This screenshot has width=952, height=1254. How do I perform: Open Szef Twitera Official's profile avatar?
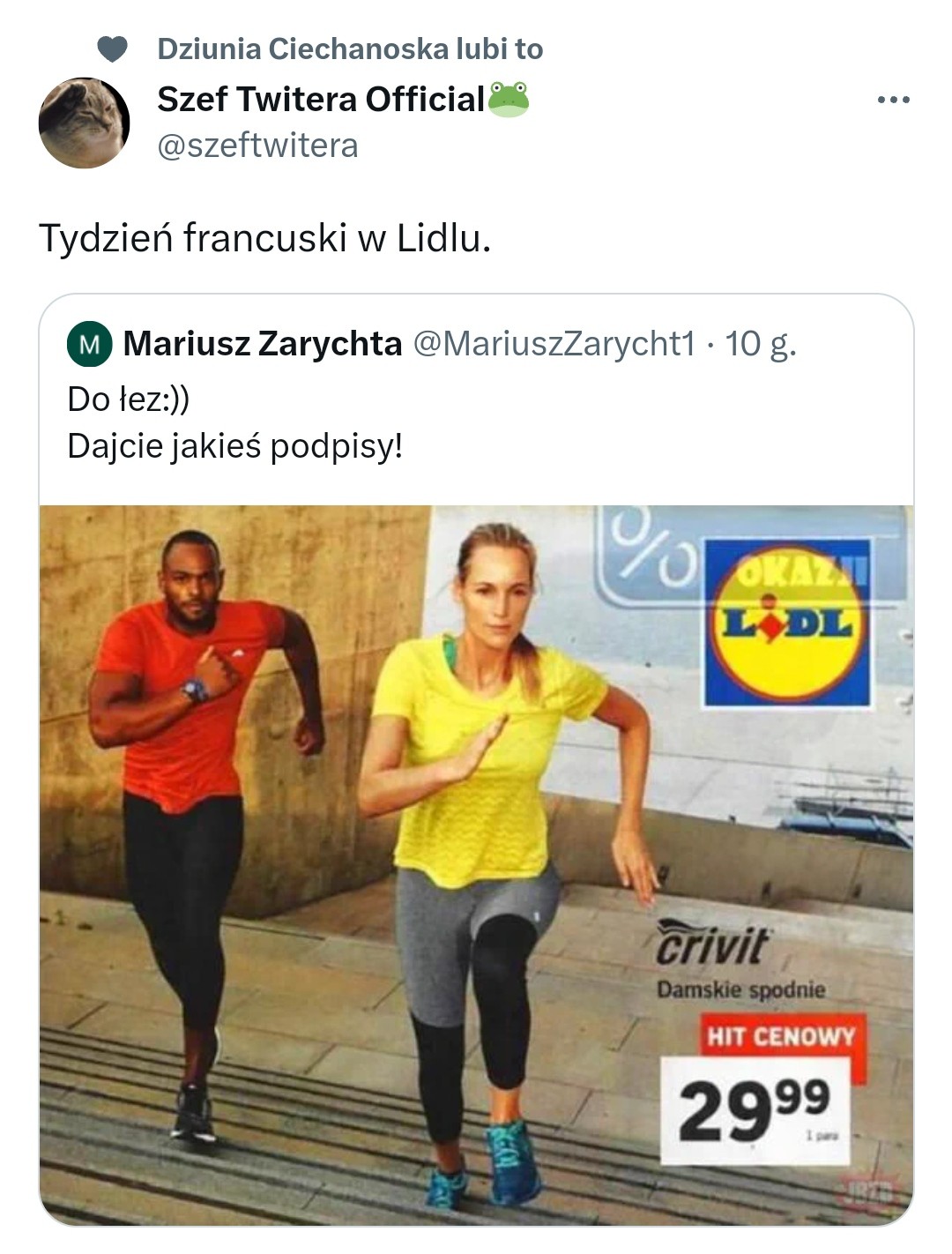pyautogui.click(x=84, y=123)
